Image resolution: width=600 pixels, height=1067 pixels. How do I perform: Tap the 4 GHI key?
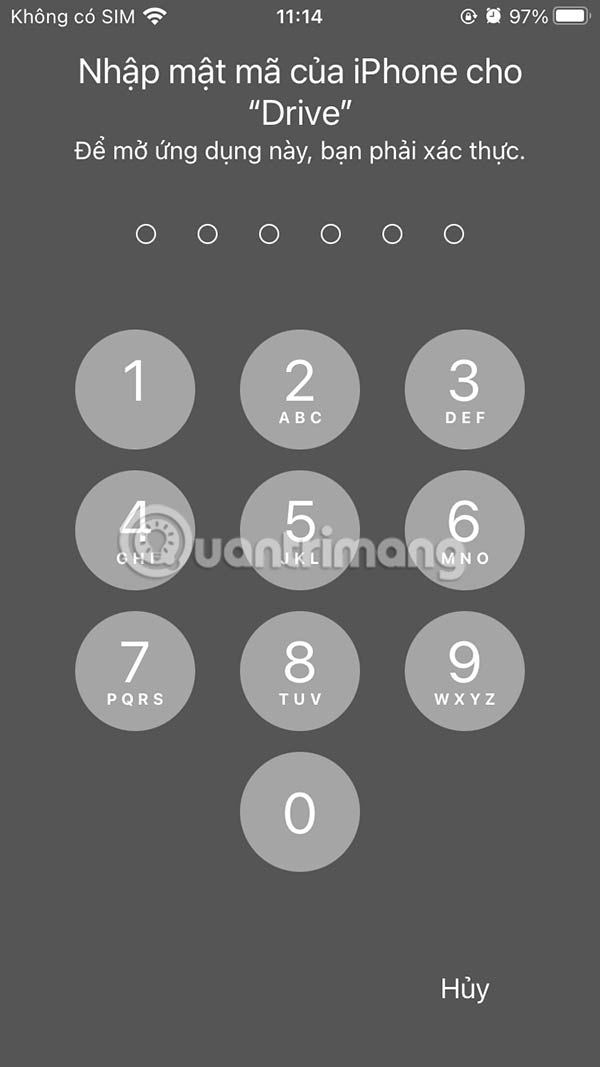click(x=135, y=530)
